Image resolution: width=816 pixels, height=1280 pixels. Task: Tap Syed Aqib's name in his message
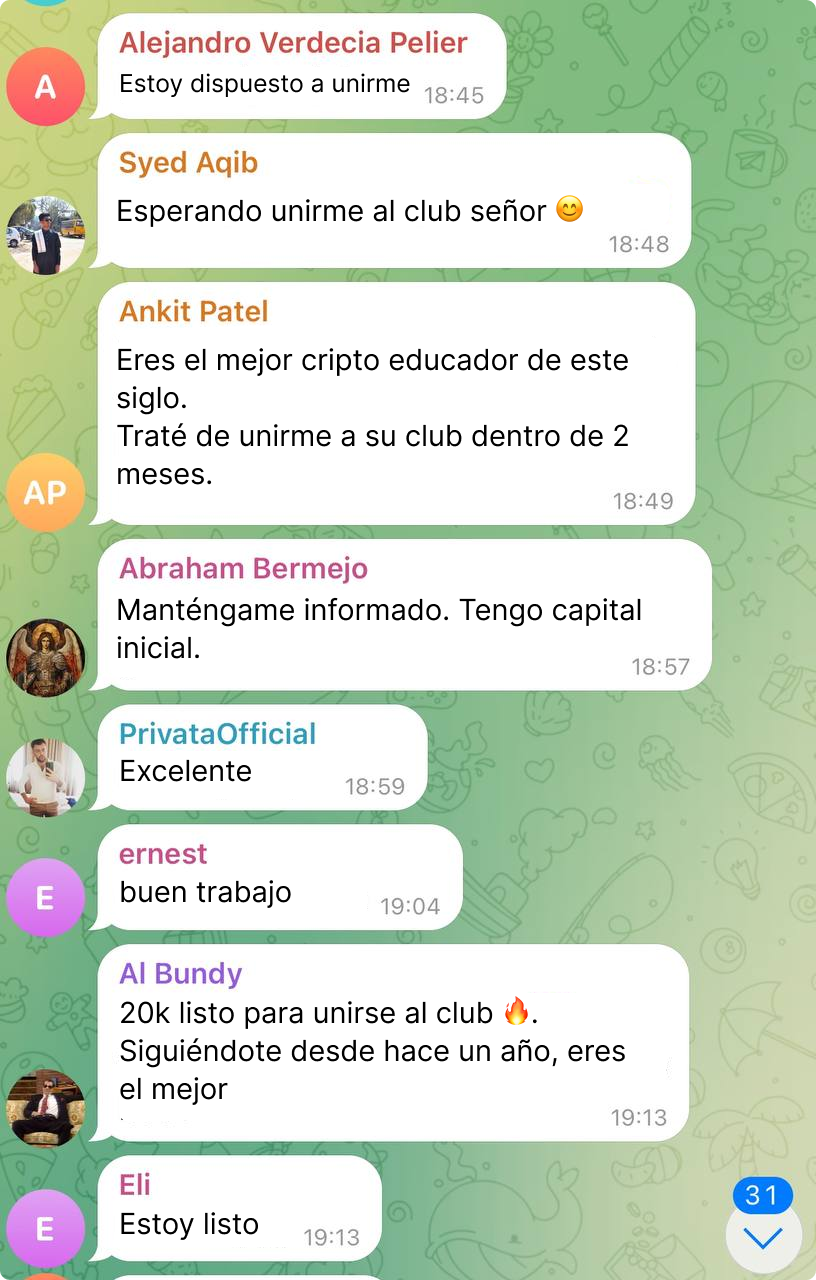click(188, 163)
